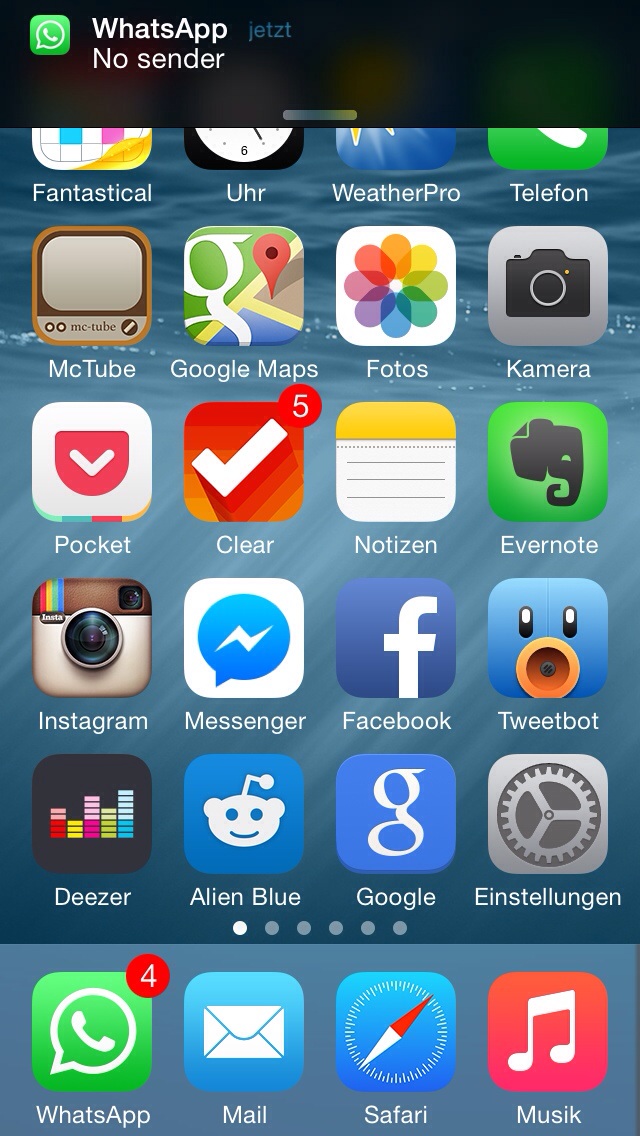Open Facebook Messenger

tap(244, 639)
